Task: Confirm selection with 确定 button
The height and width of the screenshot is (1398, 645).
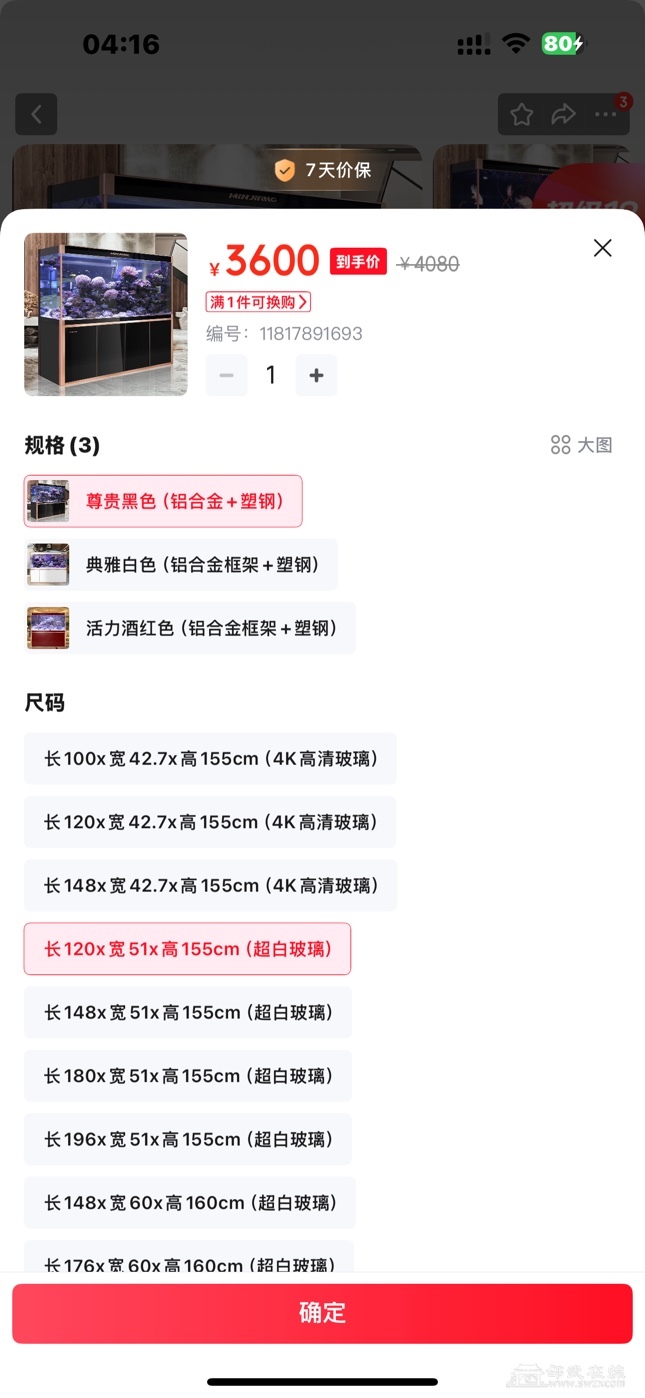Action: [322, 1313]
